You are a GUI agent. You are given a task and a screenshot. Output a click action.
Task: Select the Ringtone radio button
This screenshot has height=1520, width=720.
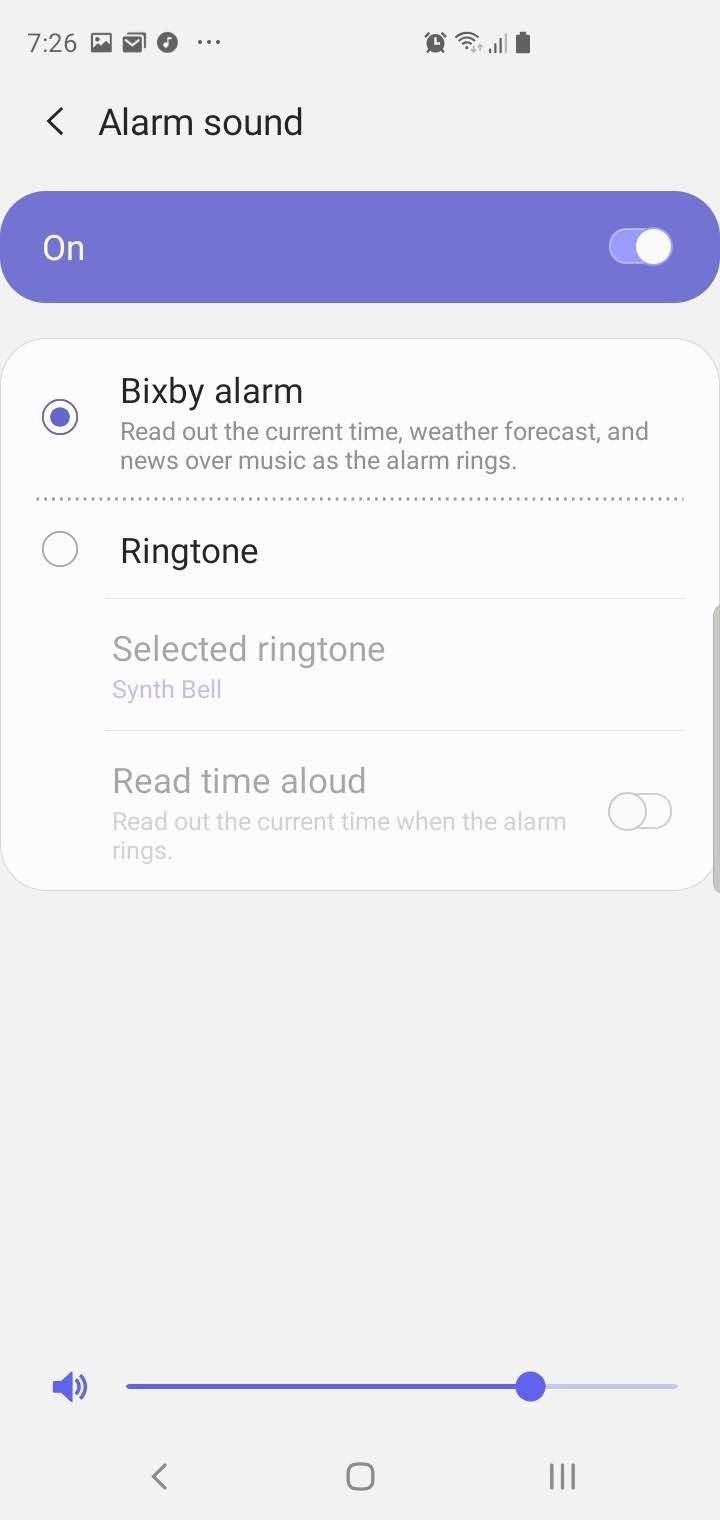(x=59, y=549)
